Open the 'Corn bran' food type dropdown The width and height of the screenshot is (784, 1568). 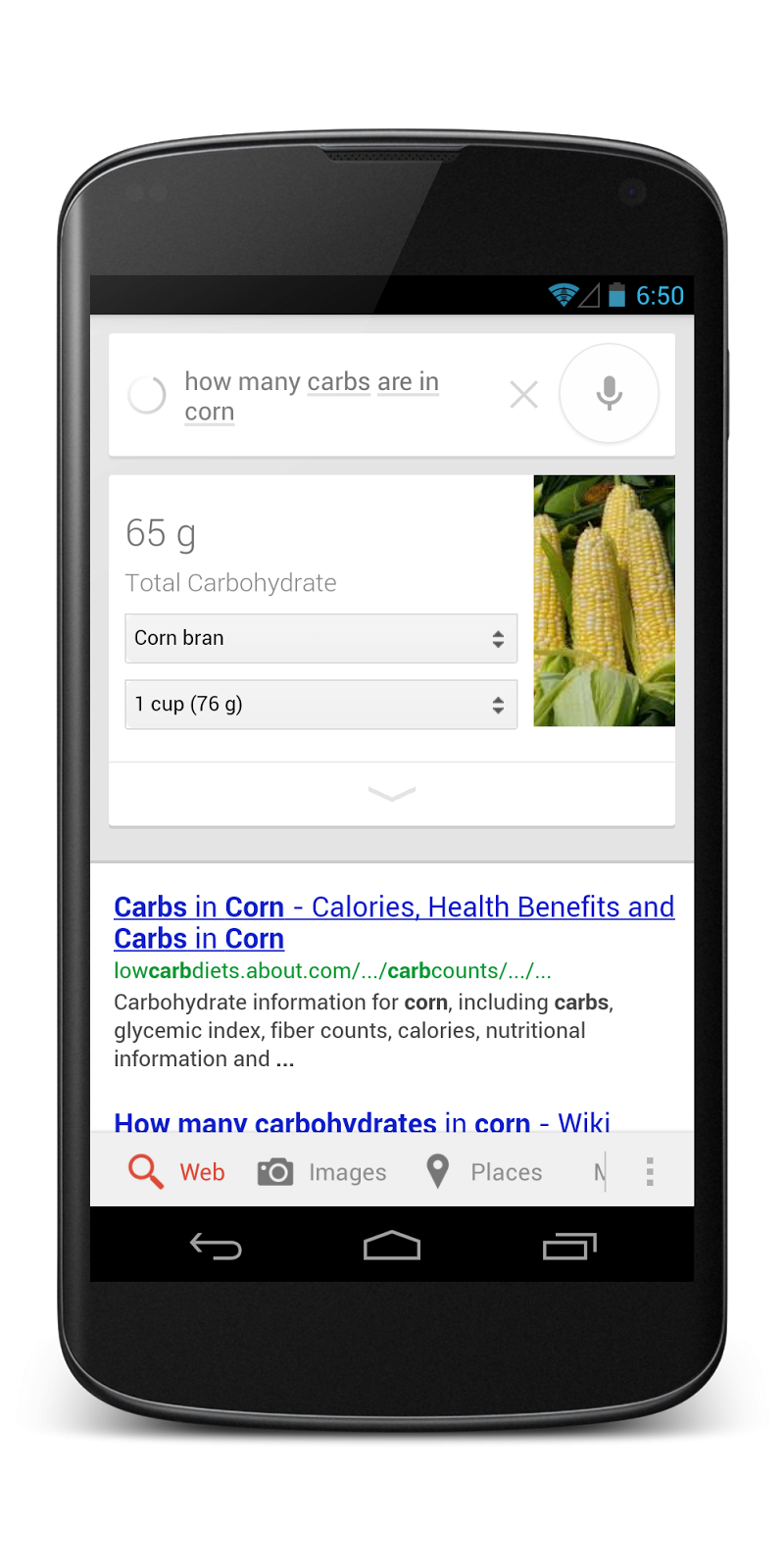pos(320,638)
